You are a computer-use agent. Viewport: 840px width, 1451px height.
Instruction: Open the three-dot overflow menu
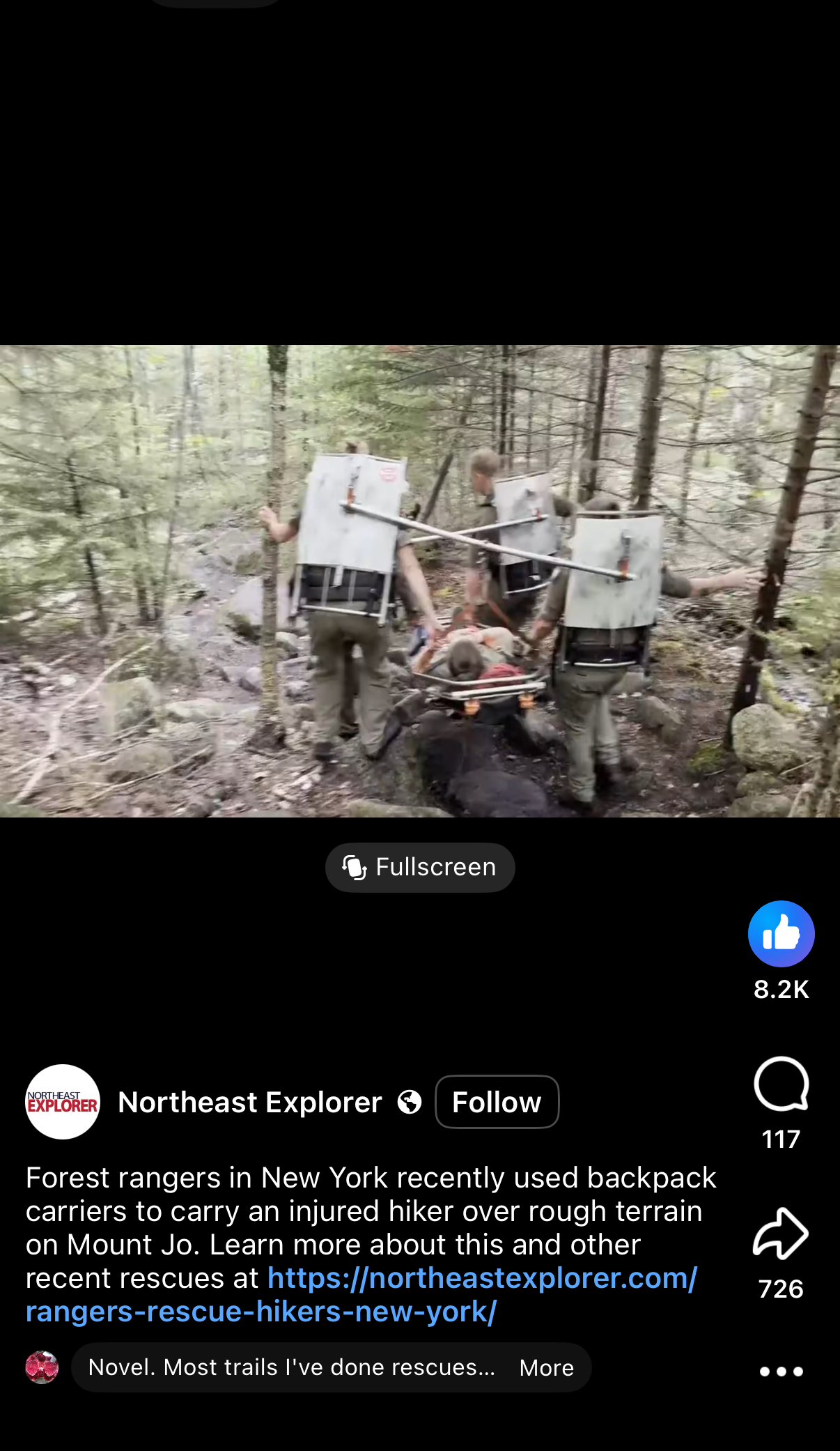pyautogui.click(x=781, y=1371)
